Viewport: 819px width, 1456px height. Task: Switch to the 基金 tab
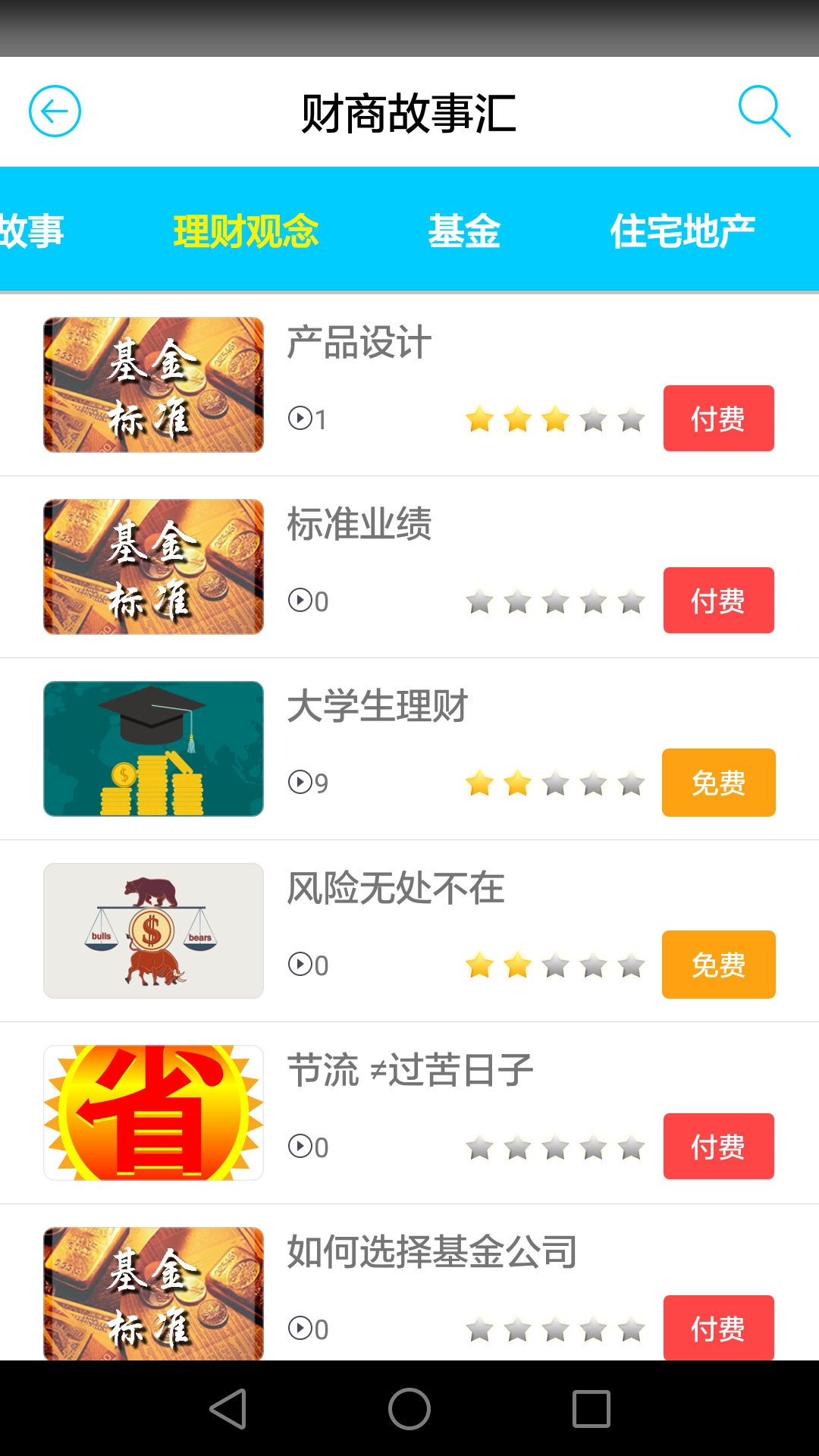pyautogui.click(x=466, y=231)
